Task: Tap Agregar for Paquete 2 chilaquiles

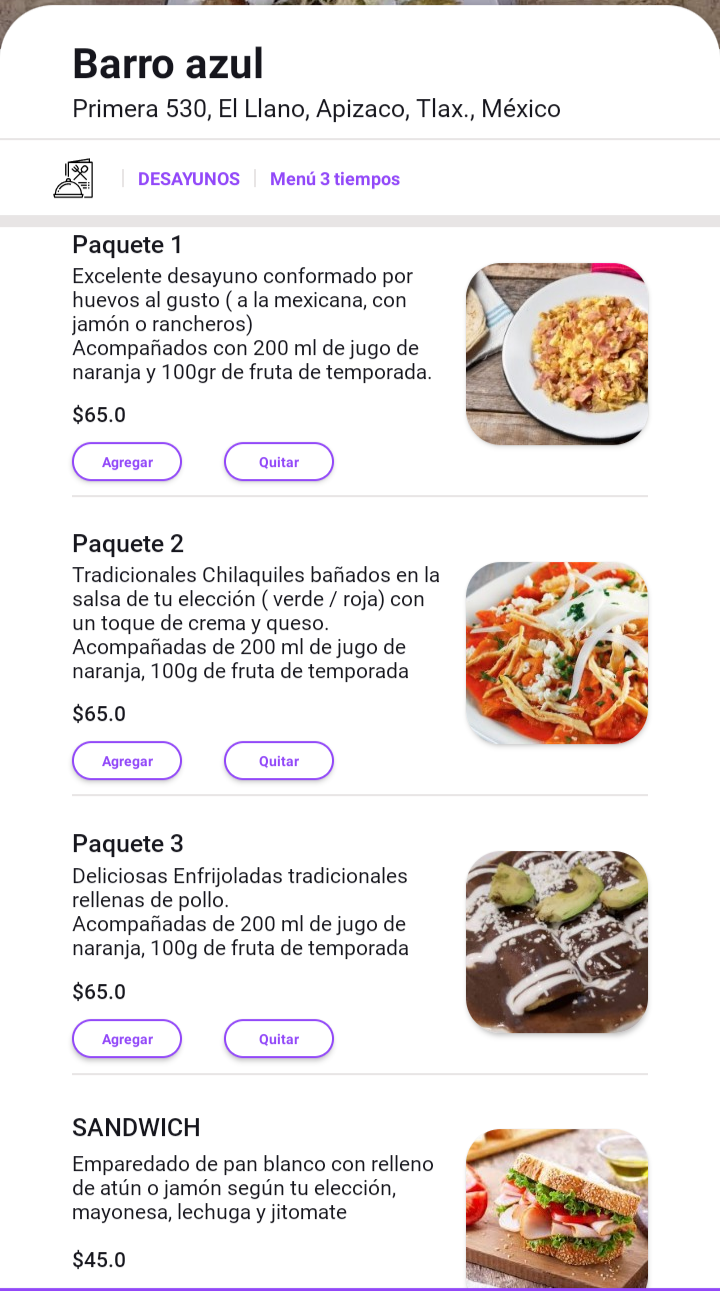Action: pyautogui.click(x=127, y=761)
